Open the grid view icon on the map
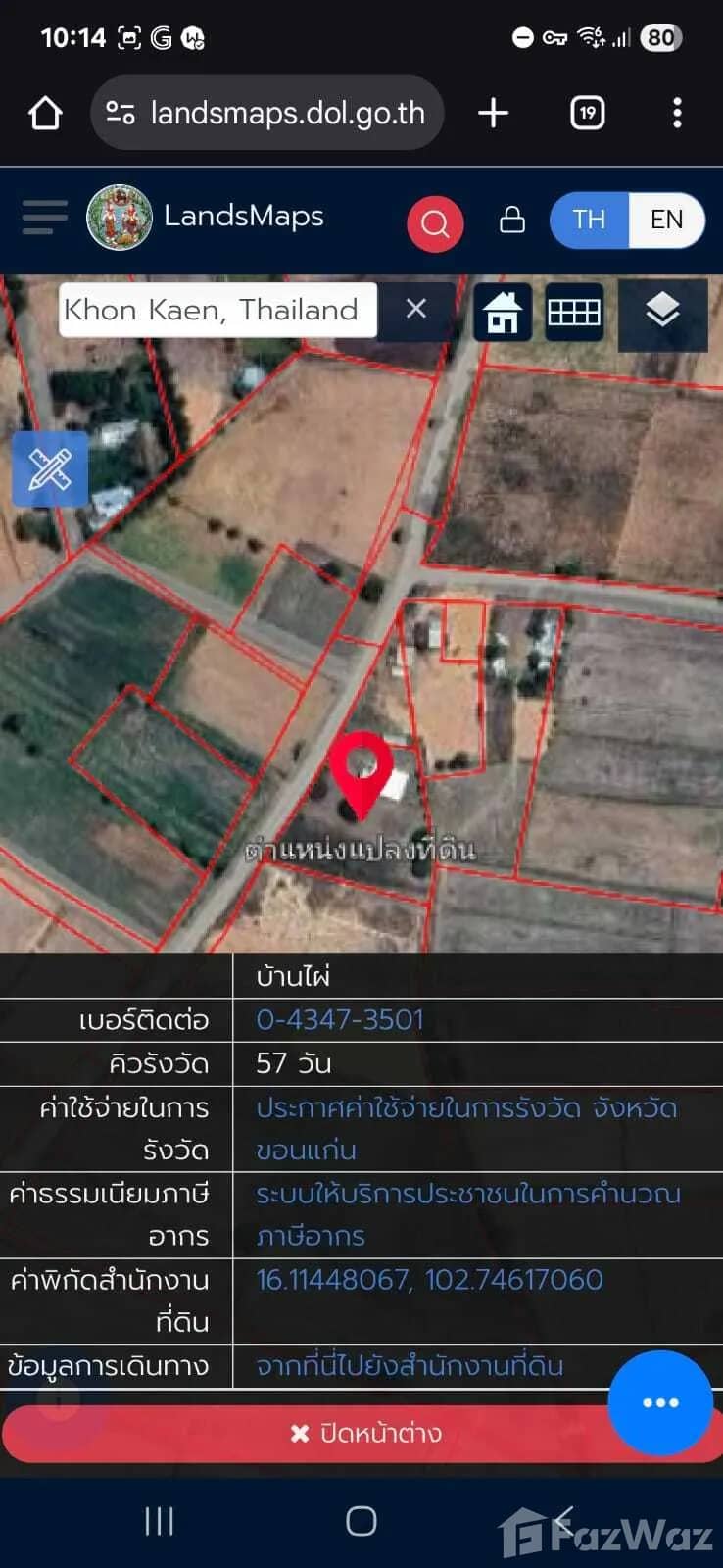This screenshot has width=723, height=1568. pyautogui.click(x=574, y=312)
